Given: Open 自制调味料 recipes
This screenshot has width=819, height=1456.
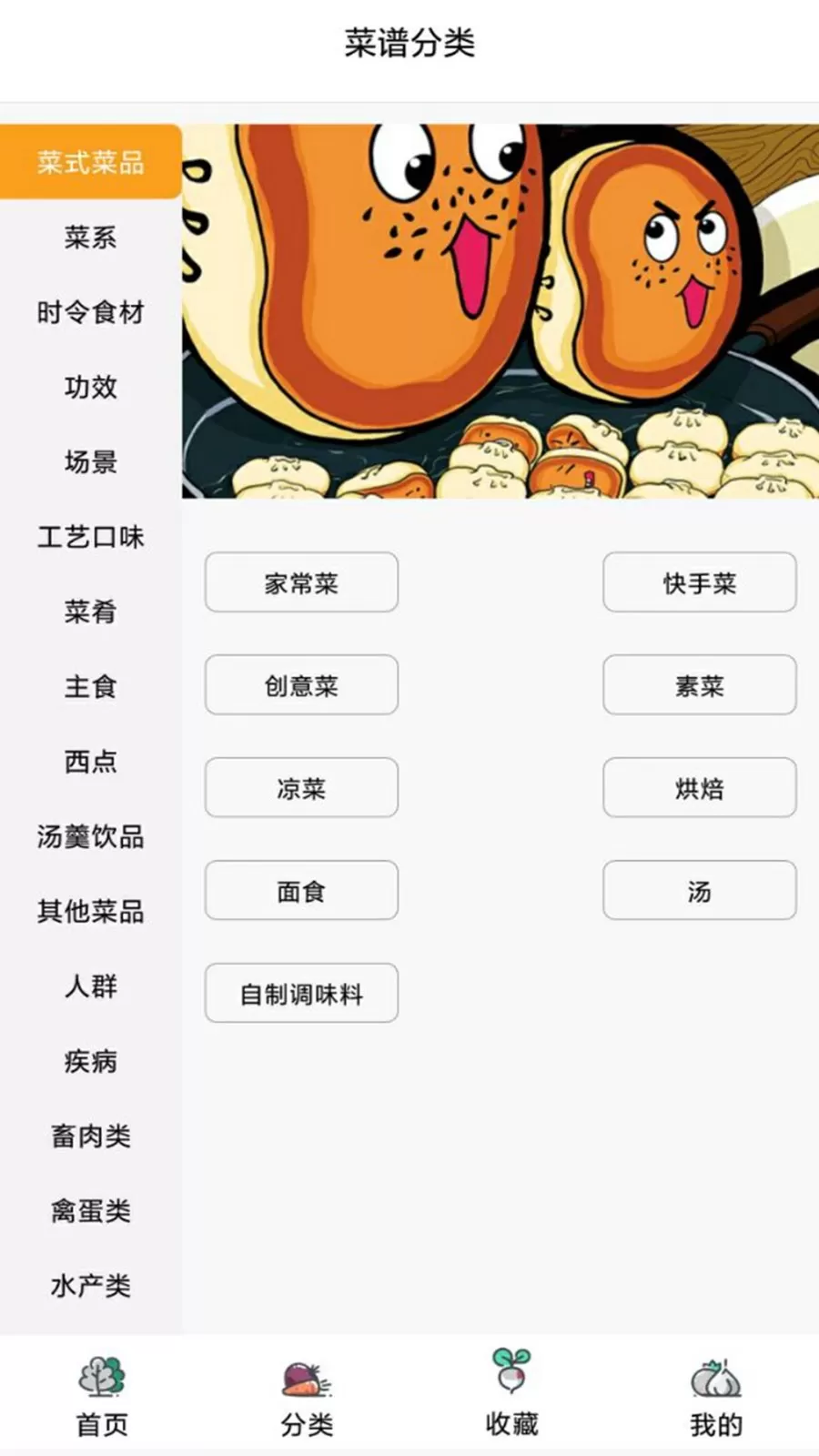Looking at the screenshot, I should pyautogui.click(x=301, y=994).
